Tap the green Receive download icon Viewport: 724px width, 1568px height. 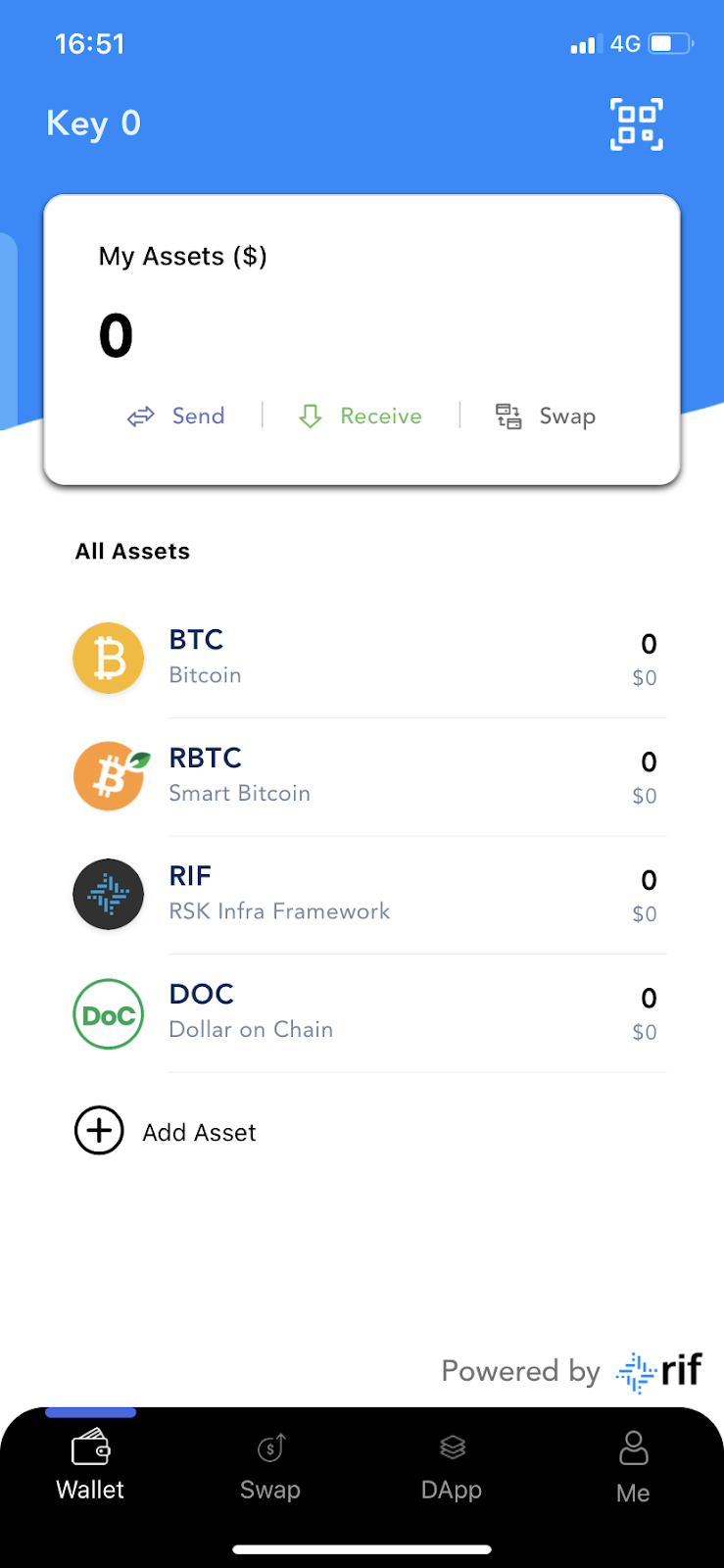[310, 416]
